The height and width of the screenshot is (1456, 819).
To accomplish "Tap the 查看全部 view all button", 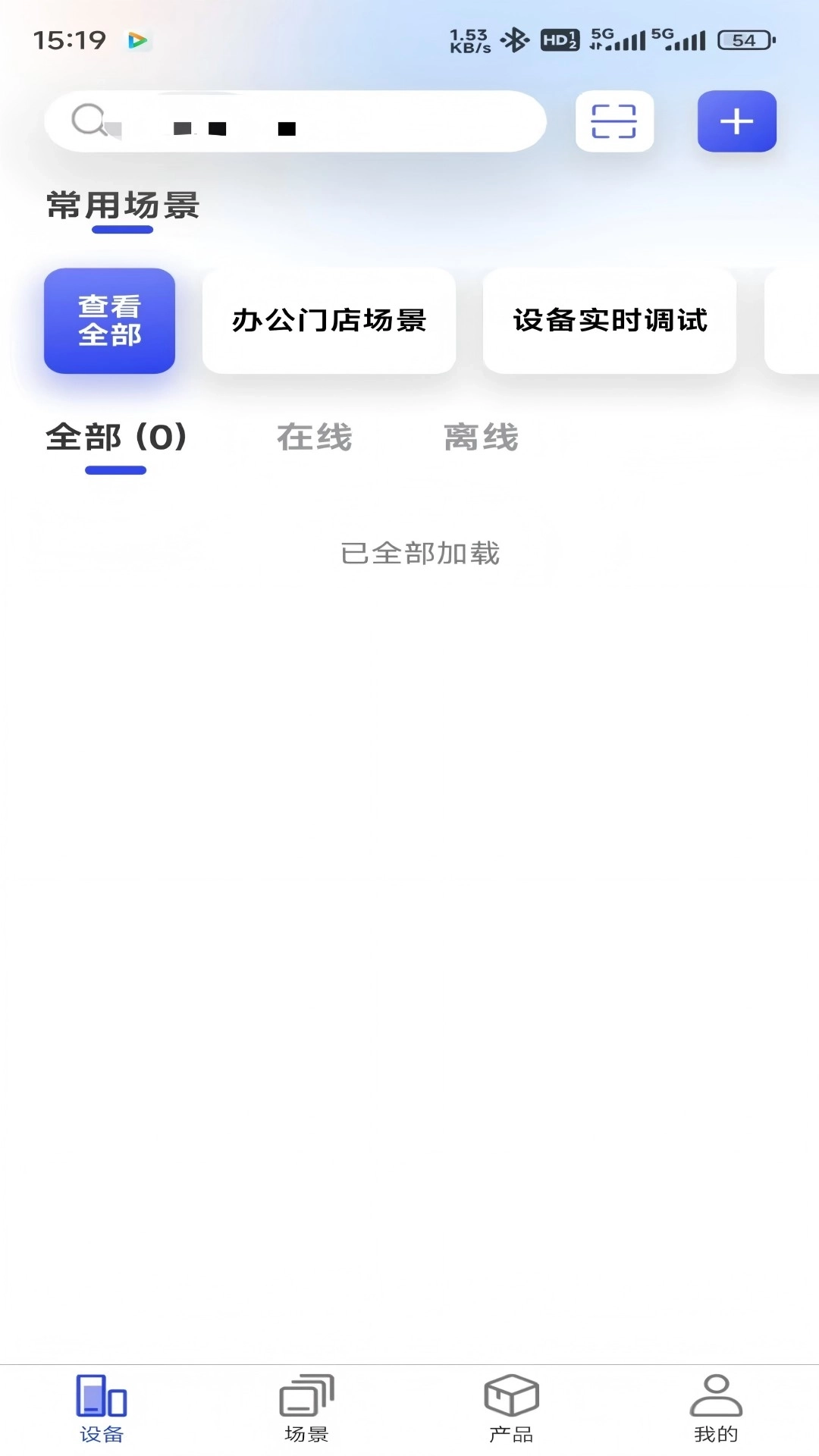I will (109, 321).
